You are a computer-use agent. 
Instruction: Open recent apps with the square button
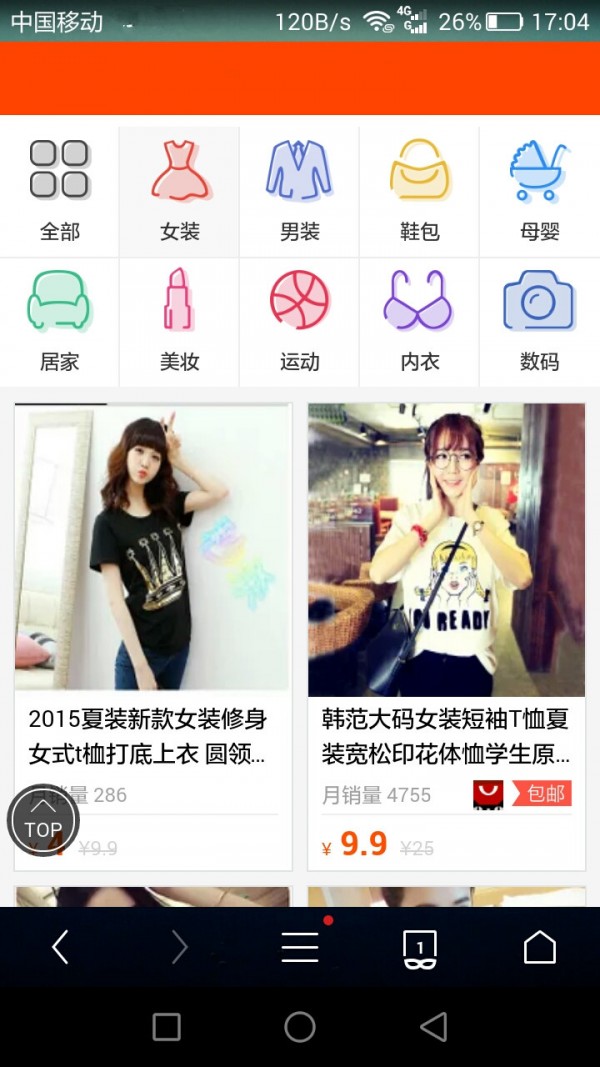click(167, 1027)
